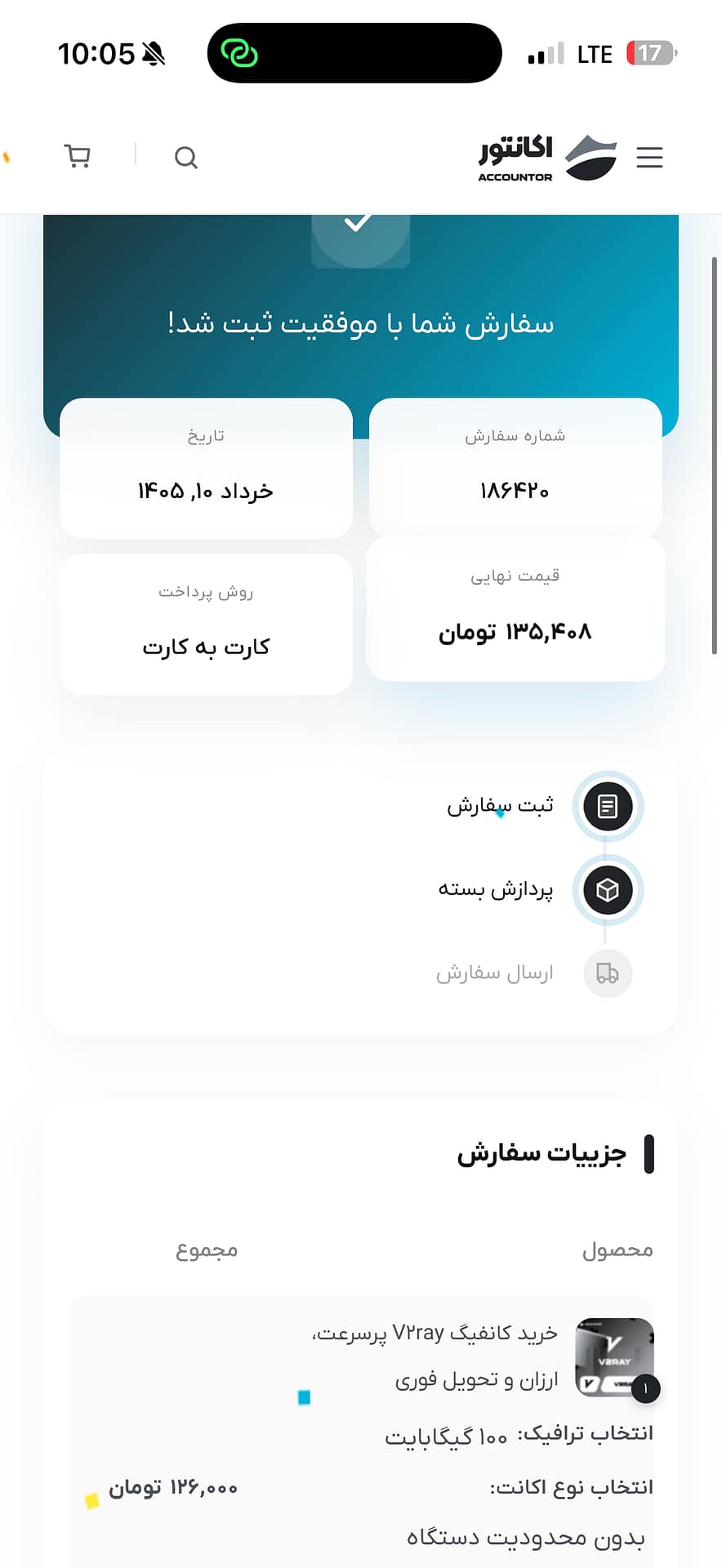The height and width of the screenshot is (1568, 722).
Task: Open the V2ray config product thumbnail
Action: (x=614, y=1357)
